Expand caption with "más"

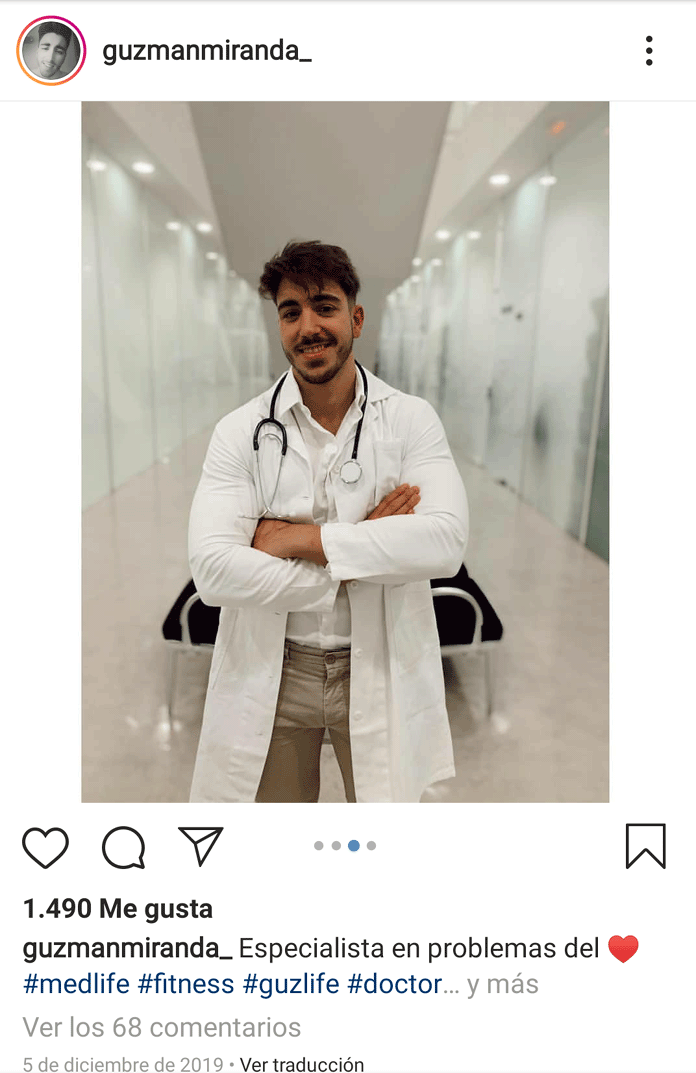[513, 984]
